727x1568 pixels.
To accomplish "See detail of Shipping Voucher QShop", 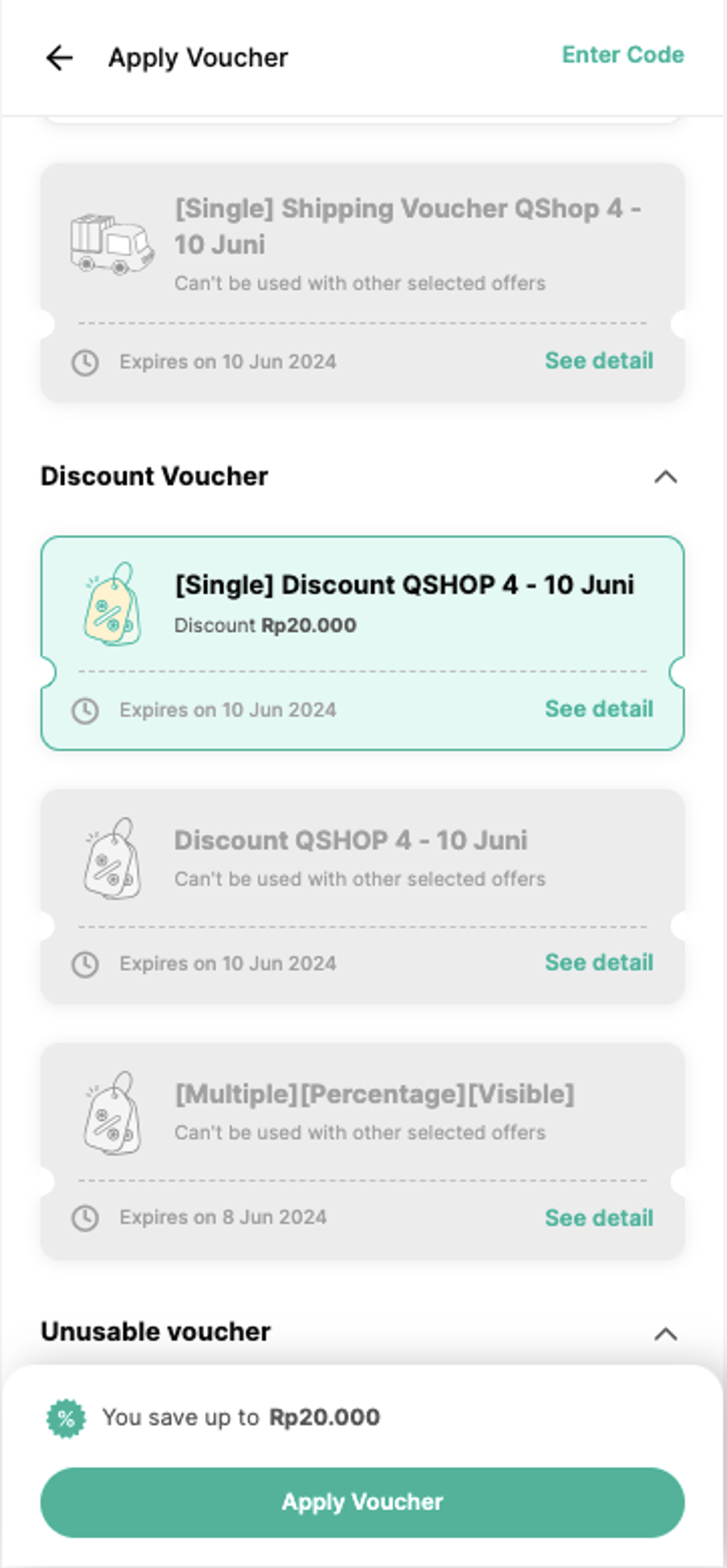I will point(599,360).
